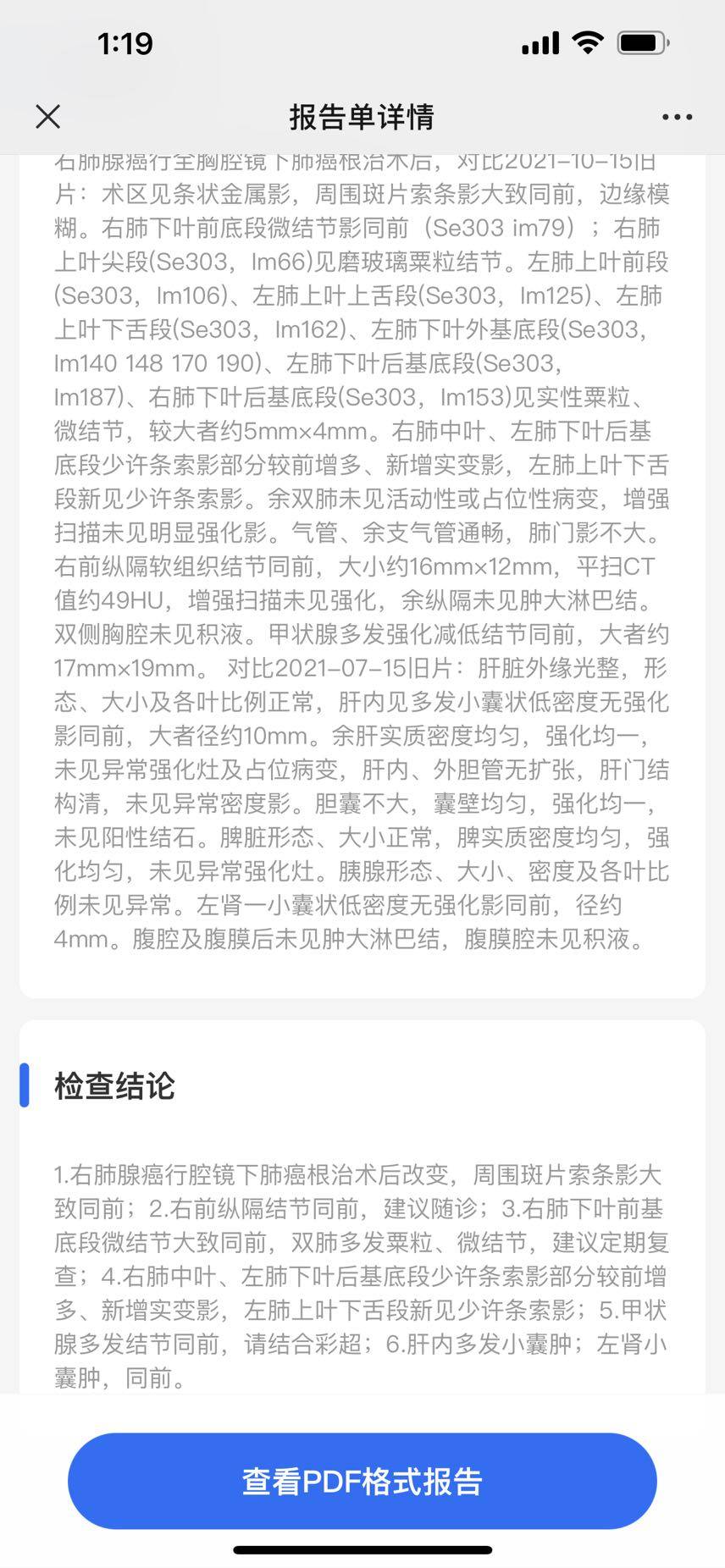Open the three-dot more options menu
The height and width of the screenshot is (1568, 725).
(x=677, y=118)
